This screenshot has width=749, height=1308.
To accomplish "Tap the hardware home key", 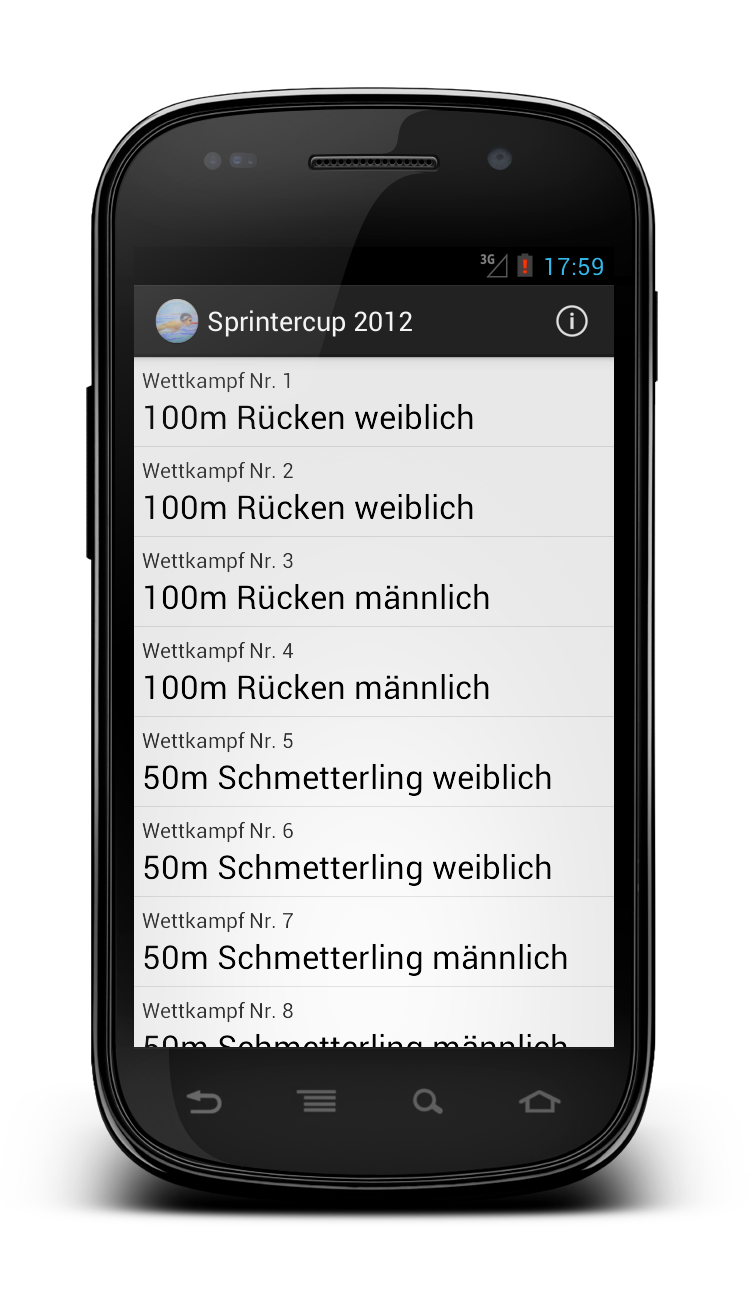I will click(x=540, y=1102).
